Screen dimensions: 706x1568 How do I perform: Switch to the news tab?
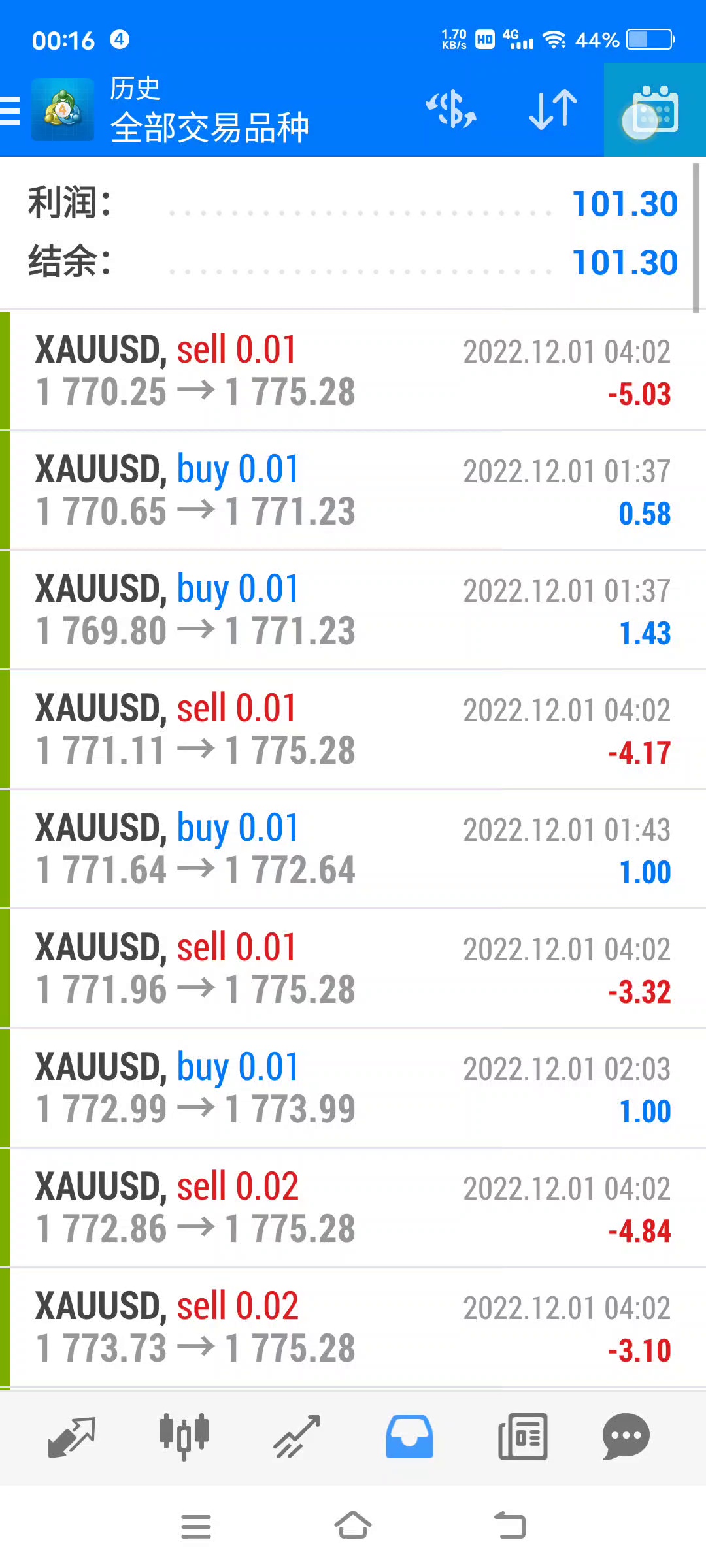pos(522,1437)
